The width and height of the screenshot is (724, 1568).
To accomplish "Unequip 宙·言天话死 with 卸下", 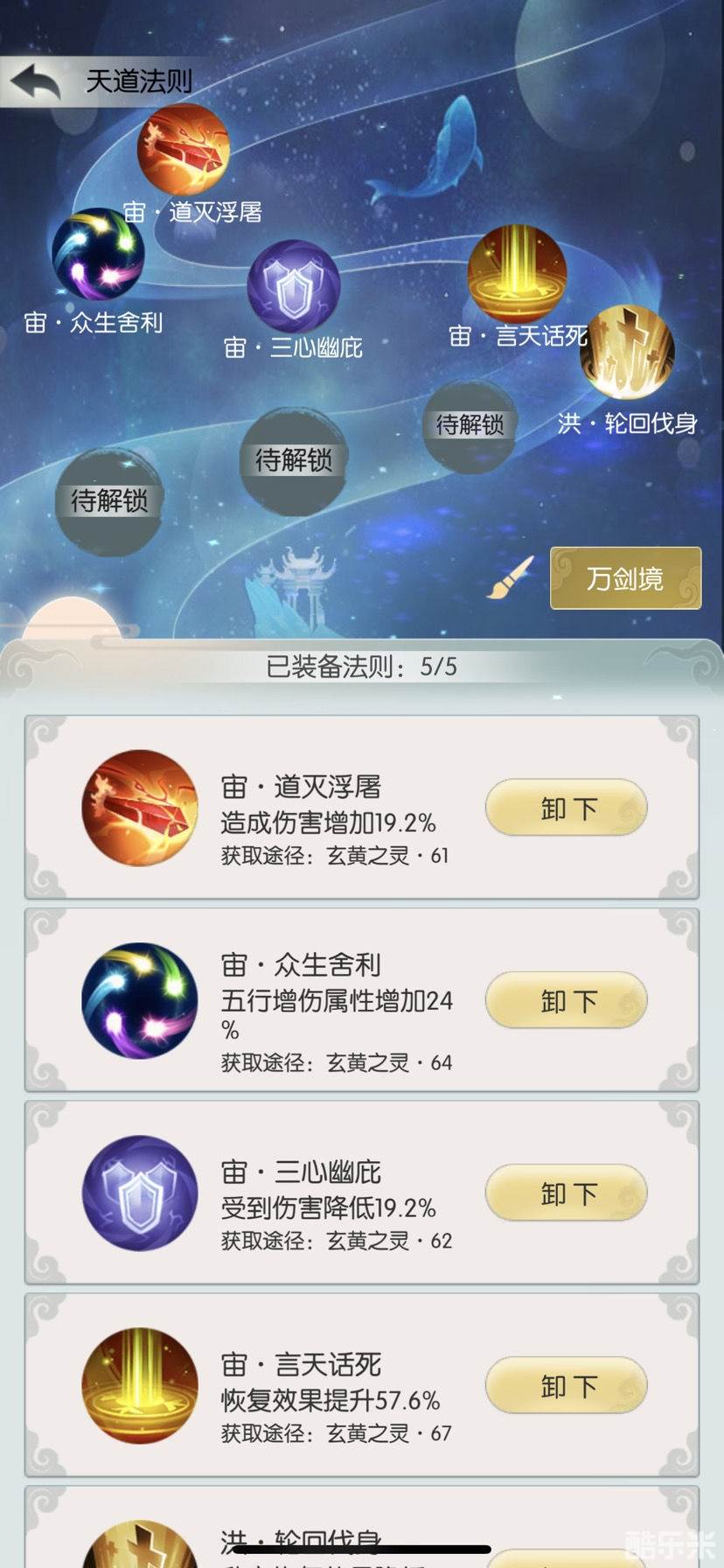I will (x=566, y=1385).
